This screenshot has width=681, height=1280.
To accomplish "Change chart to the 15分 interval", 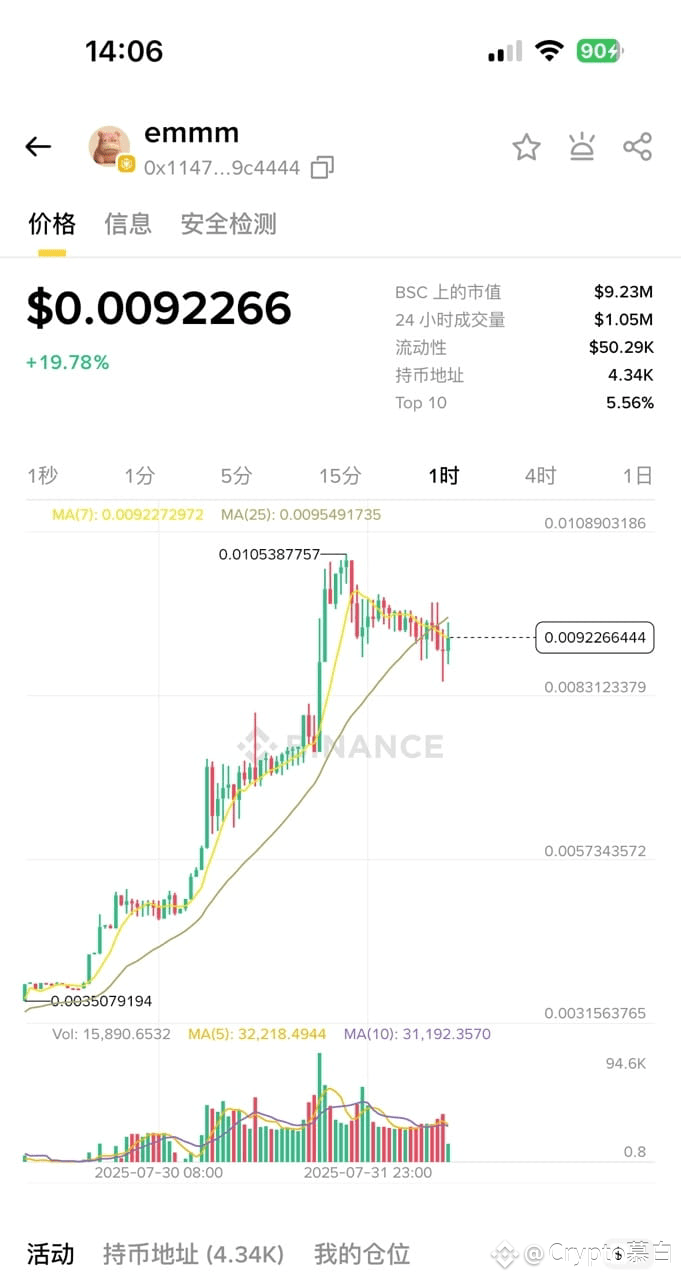I will tap(339, 476).
